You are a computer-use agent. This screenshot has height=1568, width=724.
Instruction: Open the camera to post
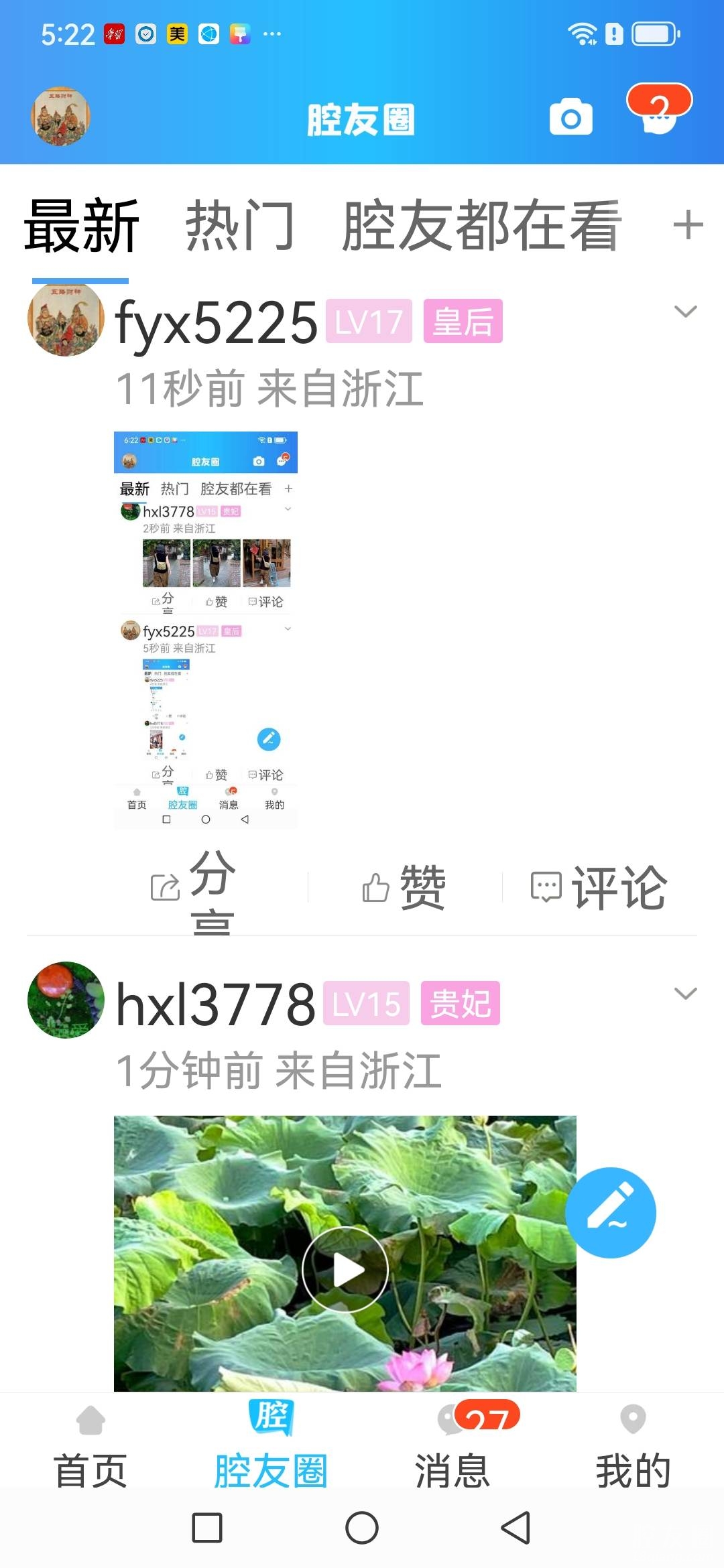click(x=570, y=118)
